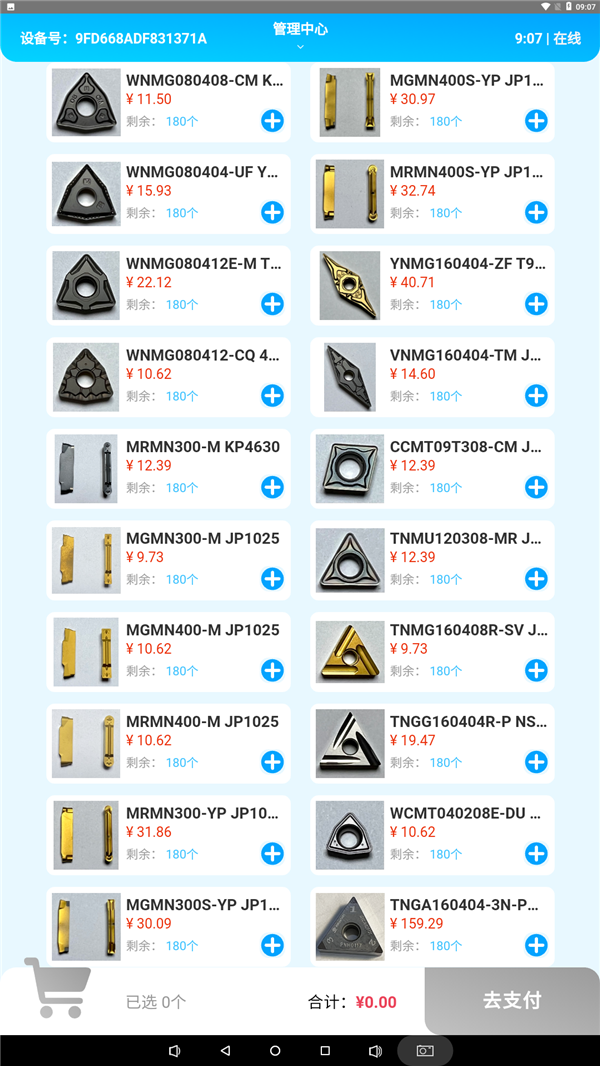The image size is (600, 1066).
Task: Add WNMG080408-CM to the cart
Action: coord(272,121)
